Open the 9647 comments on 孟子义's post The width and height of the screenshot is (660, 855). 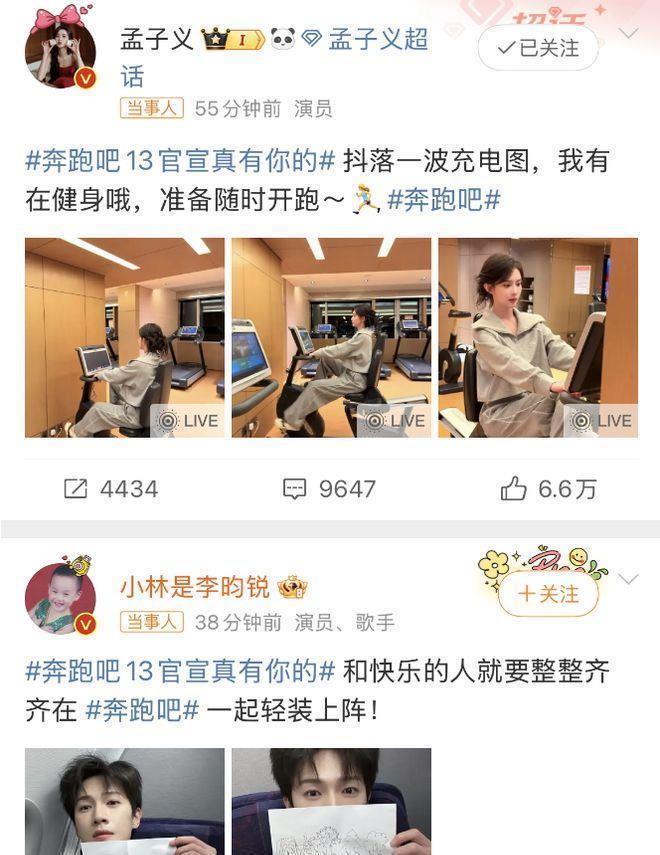click(x=329, y=488)
